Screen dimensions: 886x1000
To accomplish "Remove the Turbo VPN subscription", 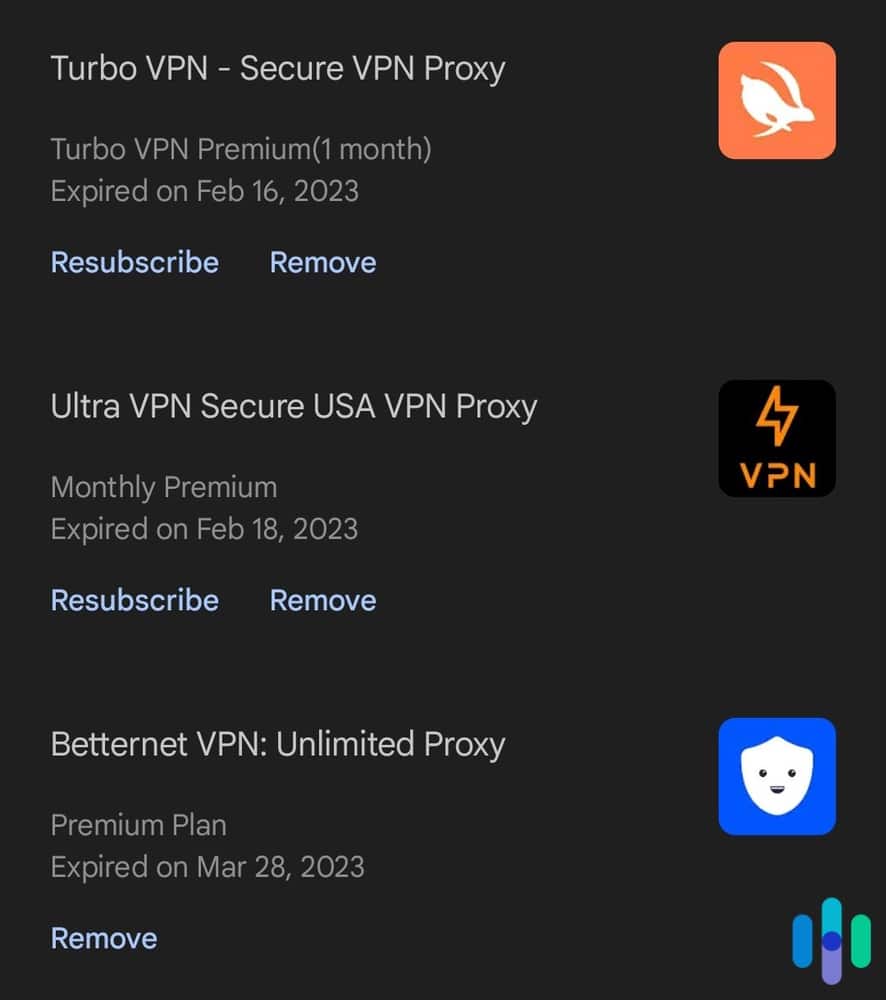I will tap(322, 262).
